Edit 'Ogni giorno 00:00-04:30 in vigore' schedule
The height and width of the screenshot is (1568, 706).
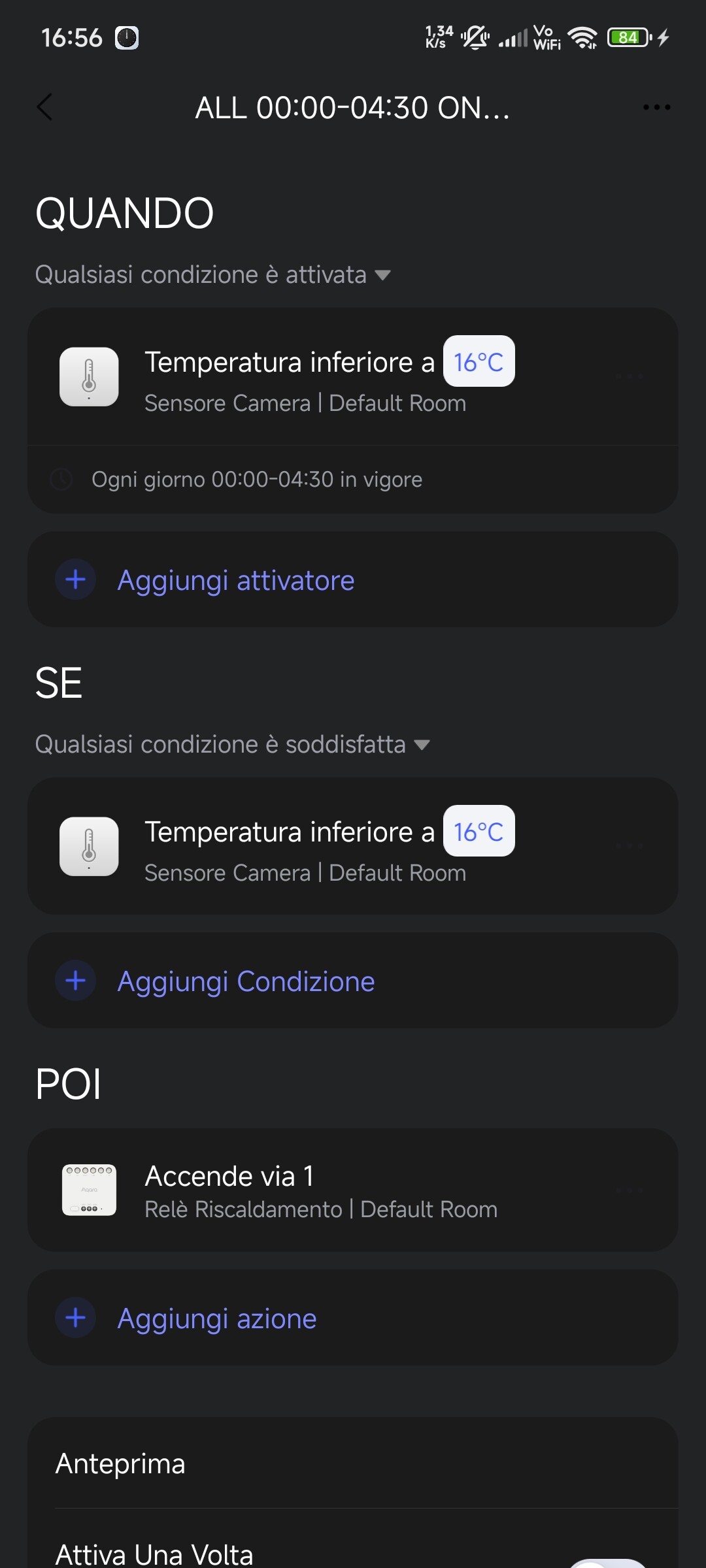point(256,480)
